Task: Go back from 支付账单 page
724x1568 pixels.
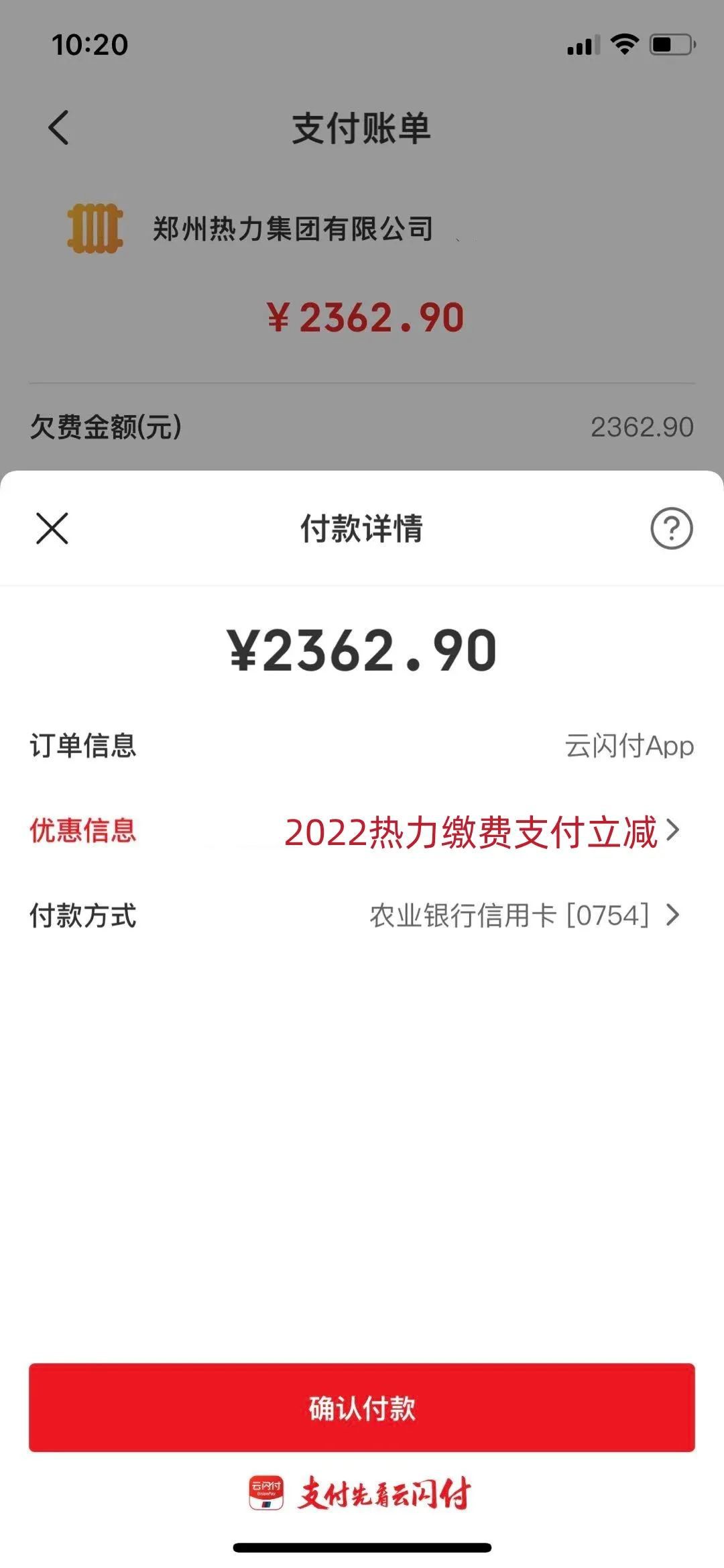Action: click(x=59, y=127)
